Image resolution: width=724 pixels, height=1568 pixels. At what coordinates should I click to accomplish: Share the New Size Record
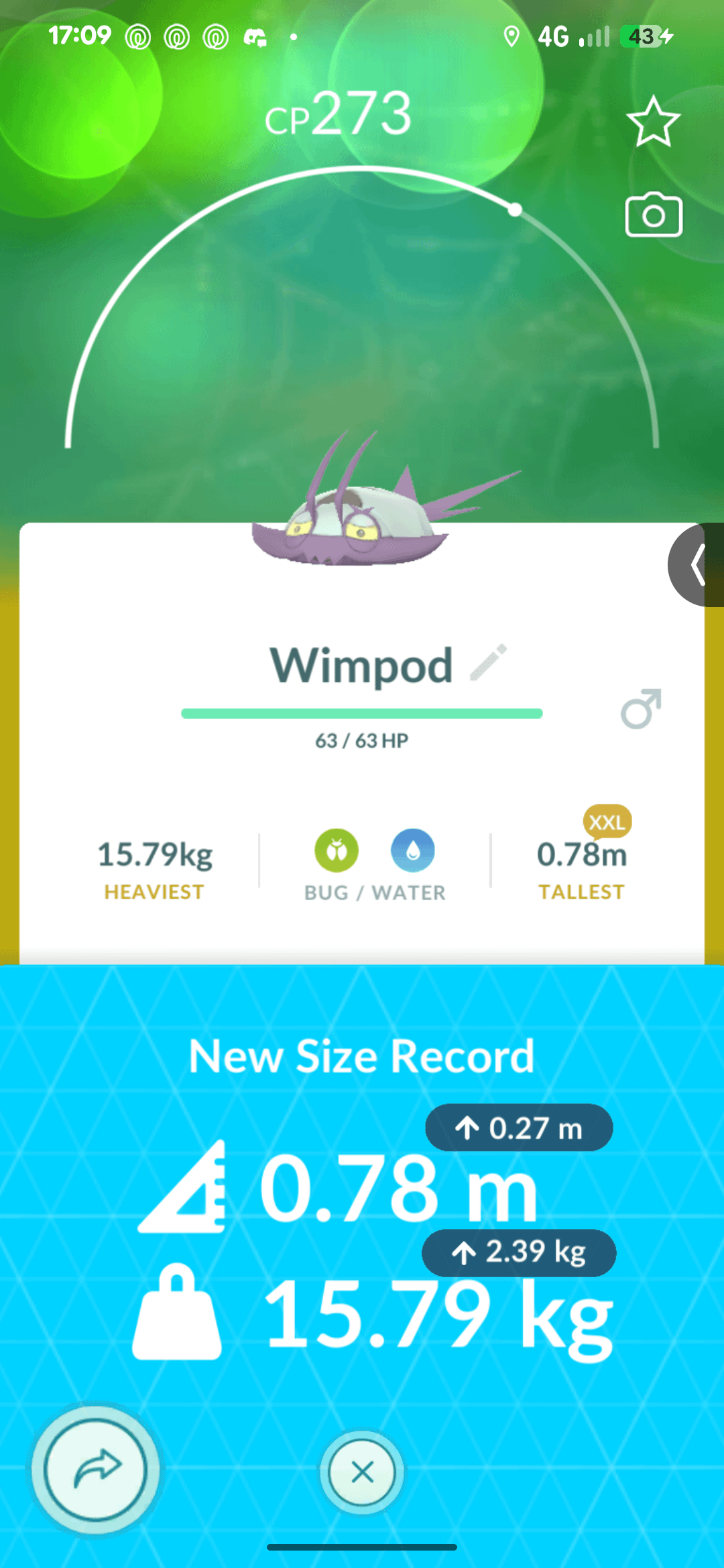click(x=96, y=1469)
